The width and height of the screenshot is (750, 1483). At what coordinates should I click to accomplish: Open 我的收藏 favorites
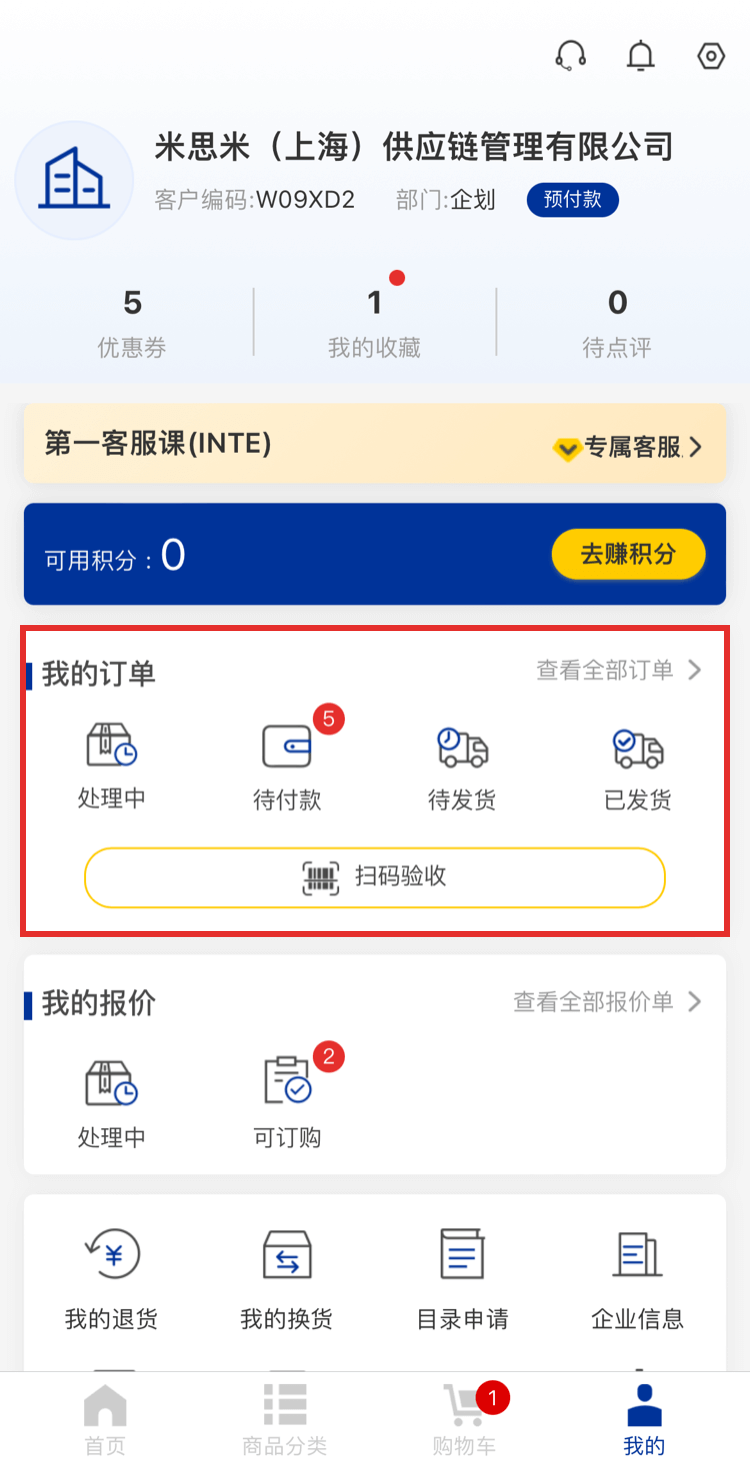click(x=374, y=322)
